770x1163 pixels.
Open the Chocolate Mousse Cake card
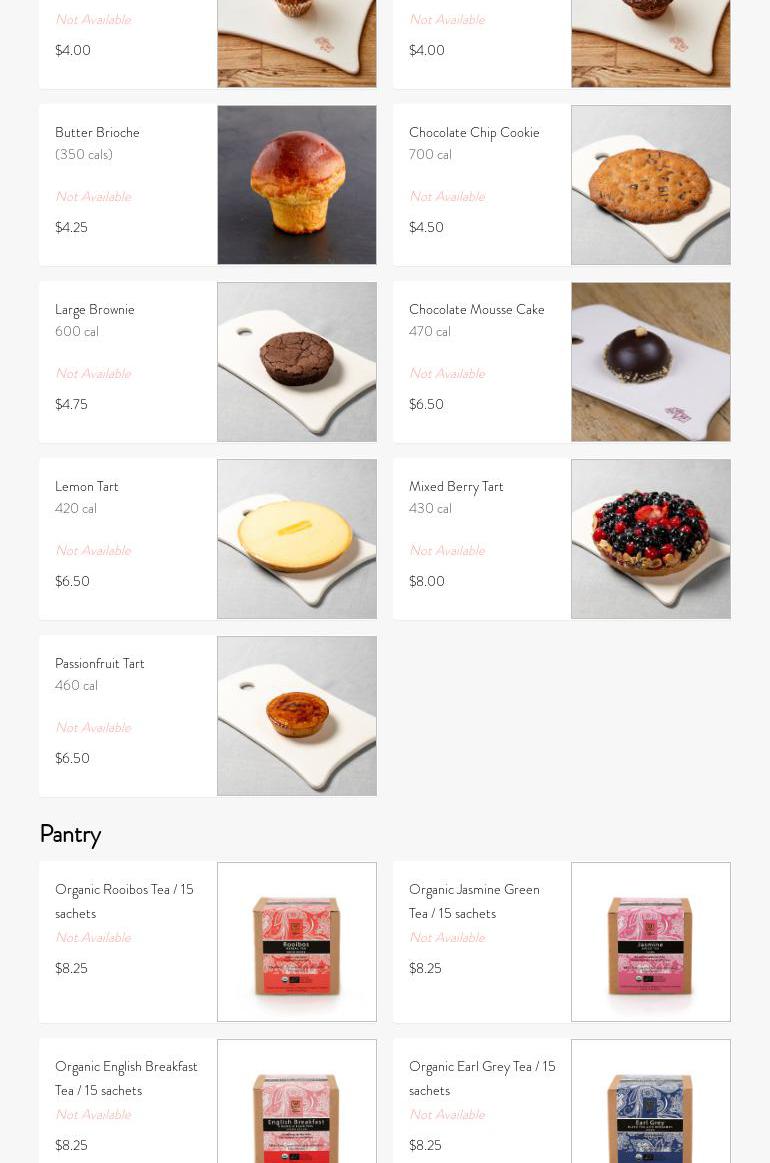(x=561, y=362)
